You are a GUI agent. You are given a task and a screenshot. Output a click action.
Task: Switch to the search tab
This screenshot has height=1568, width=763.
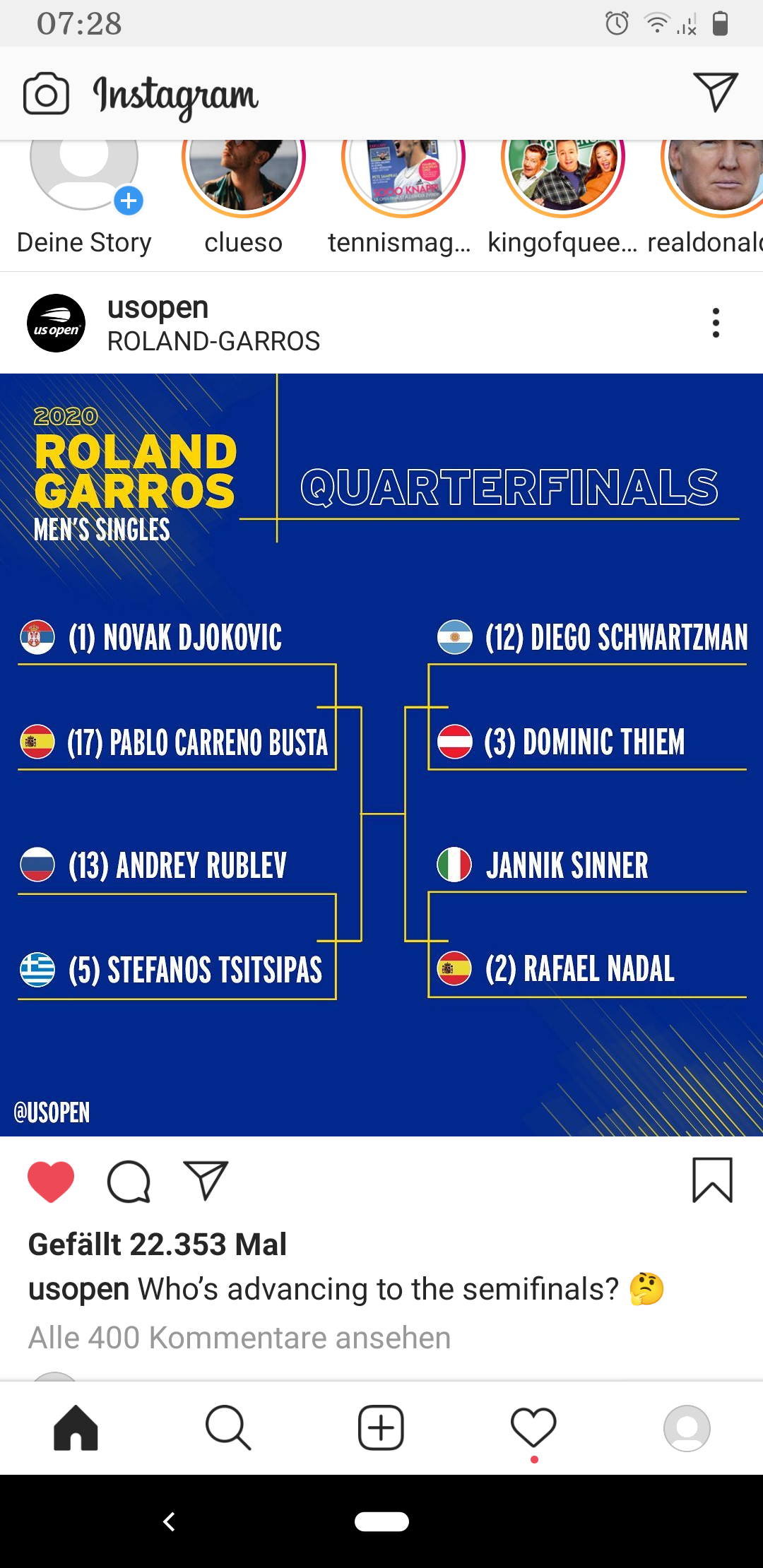(228, 1427)
